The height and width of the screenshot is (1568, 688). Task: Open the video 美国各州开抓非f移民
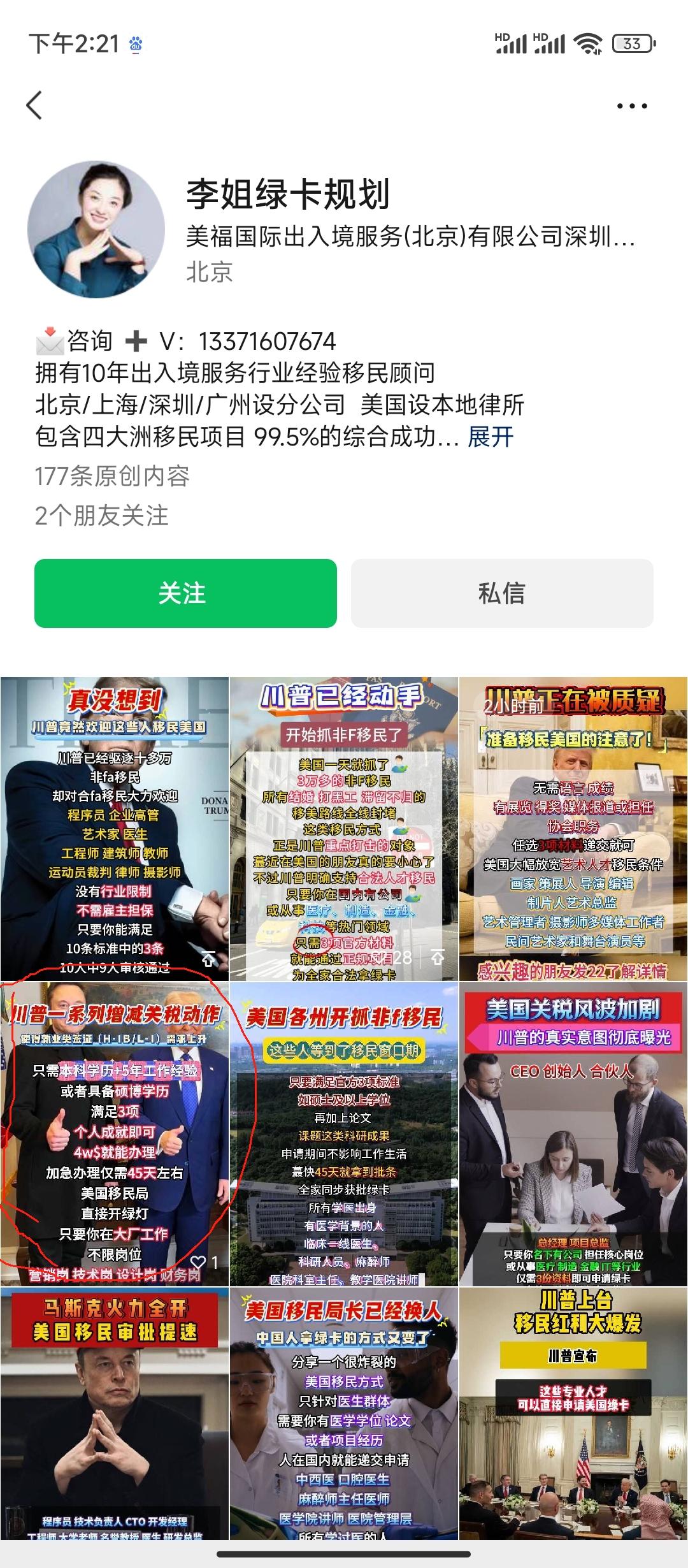(343, 1134)
